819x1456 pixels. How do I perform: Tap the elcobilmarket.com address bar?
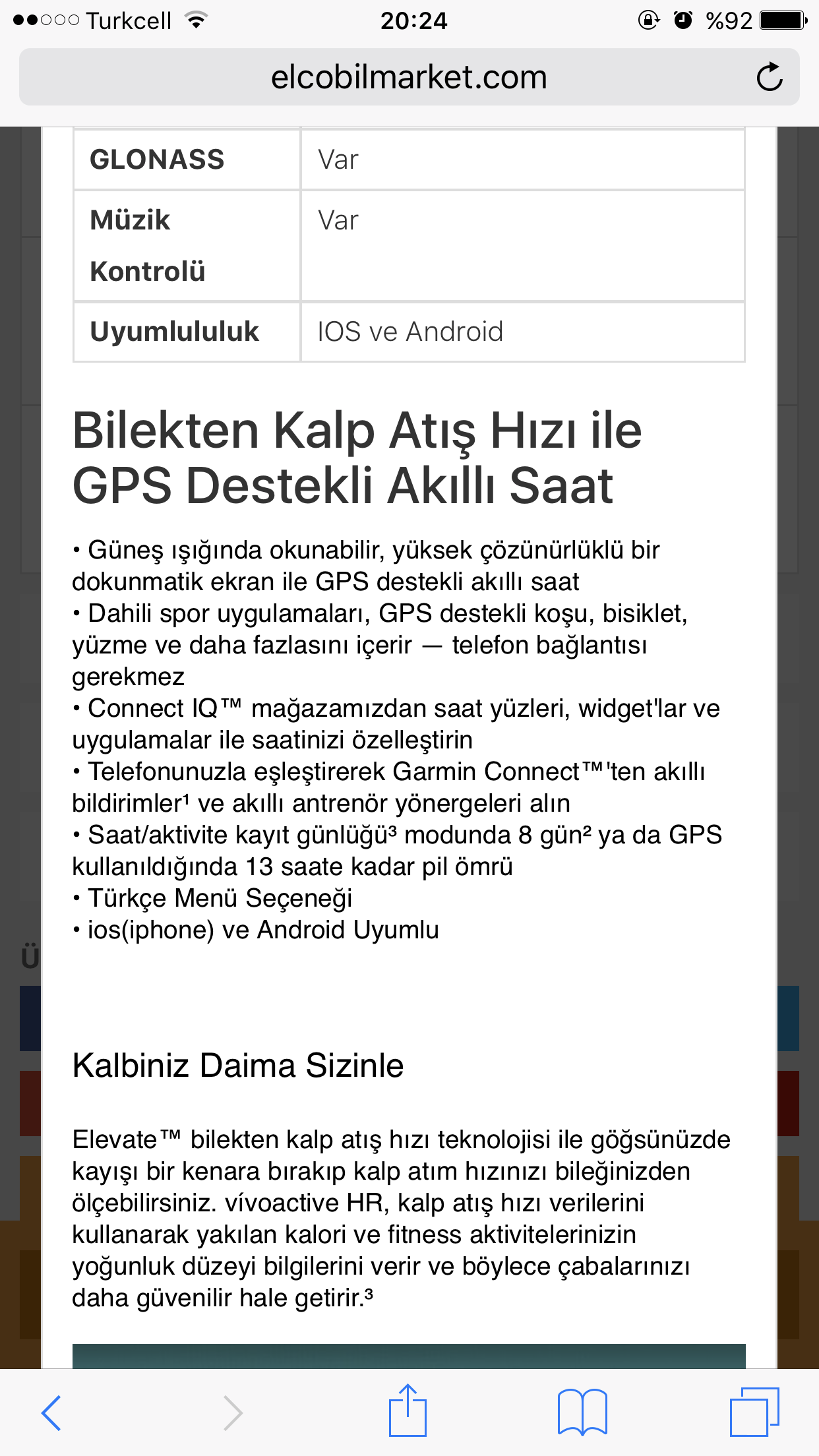pyautogui.click(x=409, y=77)
